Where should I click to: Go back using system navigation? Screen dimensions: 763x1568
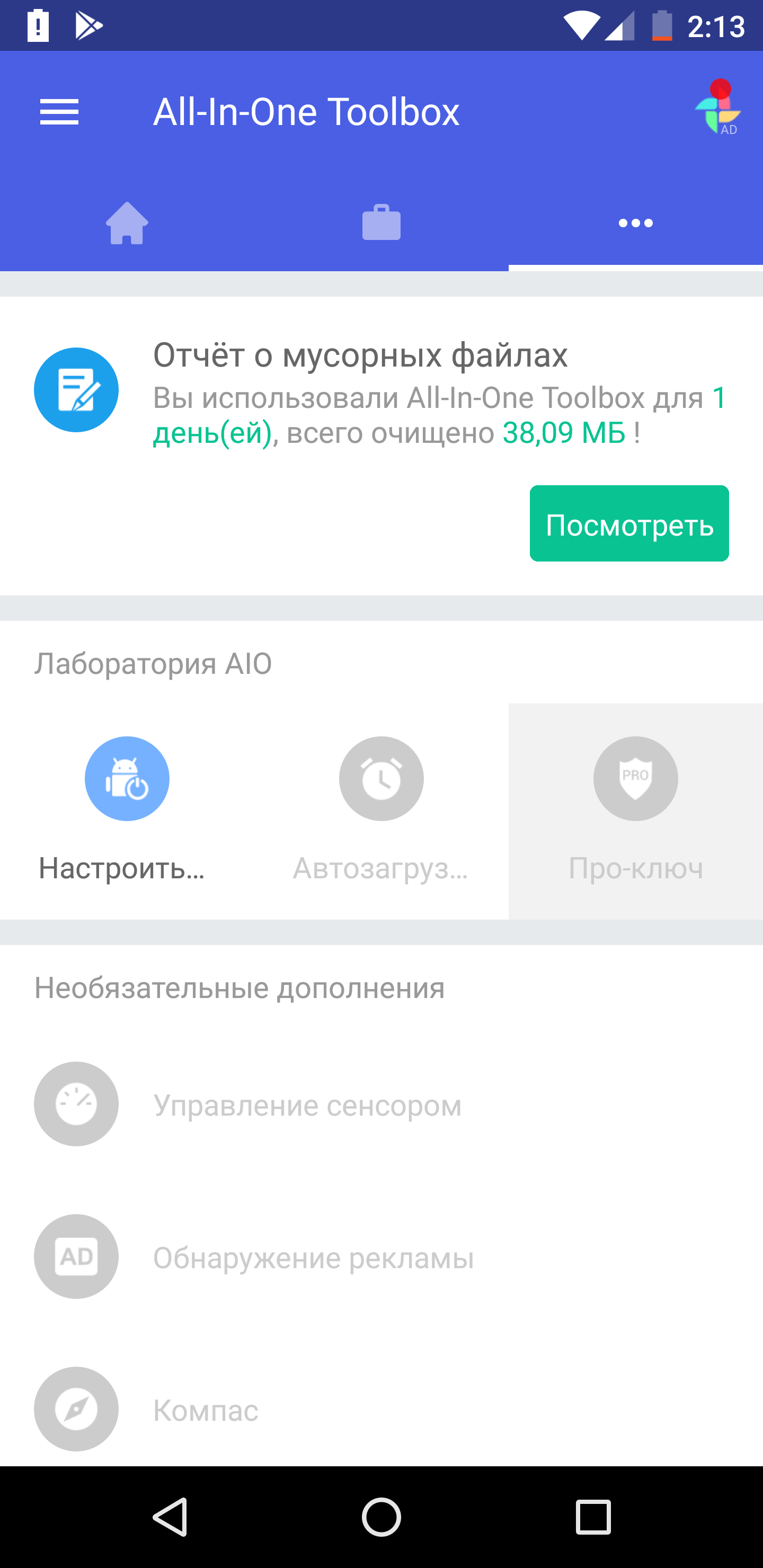coord(170,1517)
